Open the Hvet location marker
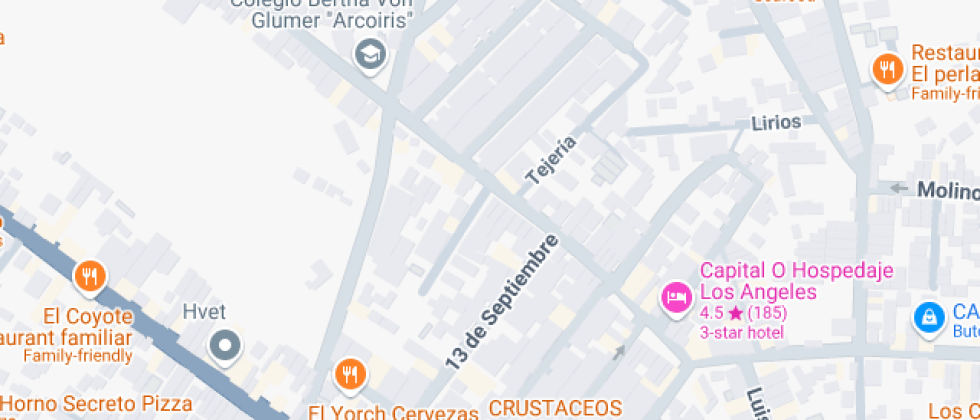Viewport: 980px width, 420px height. click(225, 346)
